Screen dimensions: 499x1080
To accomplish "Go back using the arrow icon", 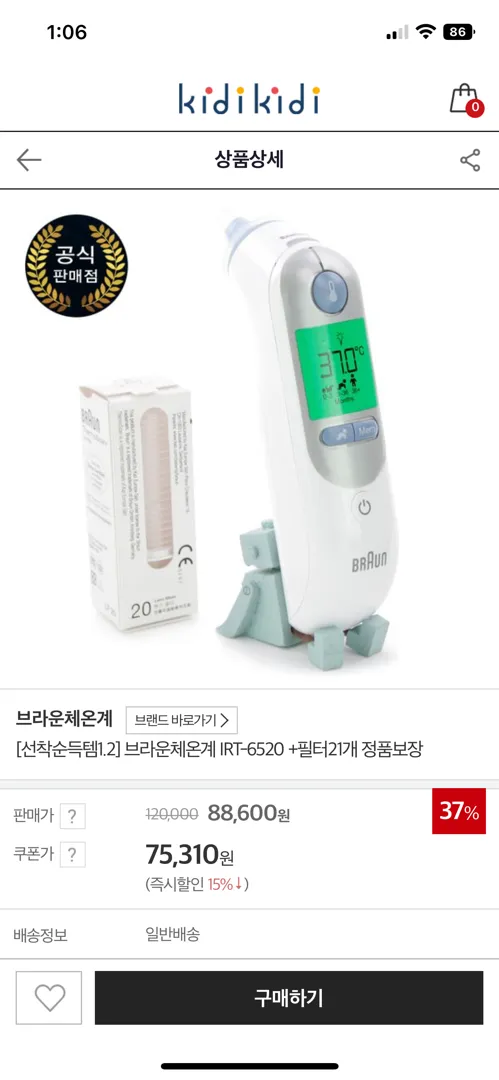I will click(29, 160).
